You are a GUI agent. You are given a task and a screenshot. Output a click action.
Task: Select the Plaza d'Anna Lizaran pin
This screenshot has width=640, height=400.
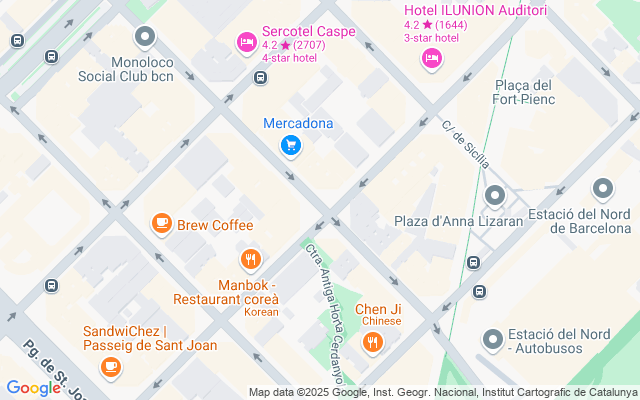coord(494,196)
